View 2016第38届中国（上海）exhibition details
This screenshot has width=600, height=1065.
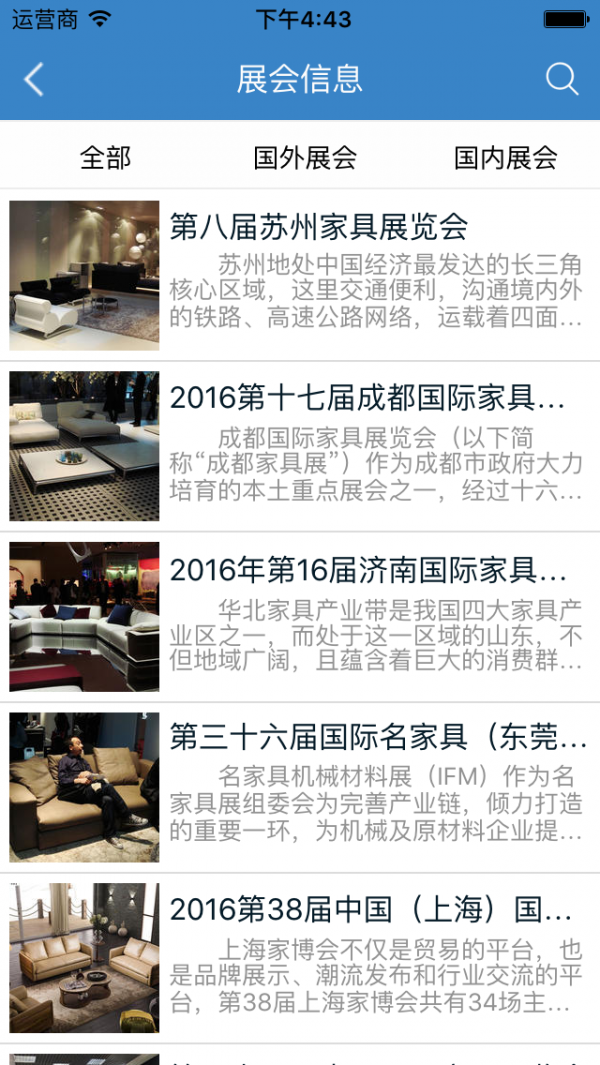pyautogui.click(x=370, y=910)
